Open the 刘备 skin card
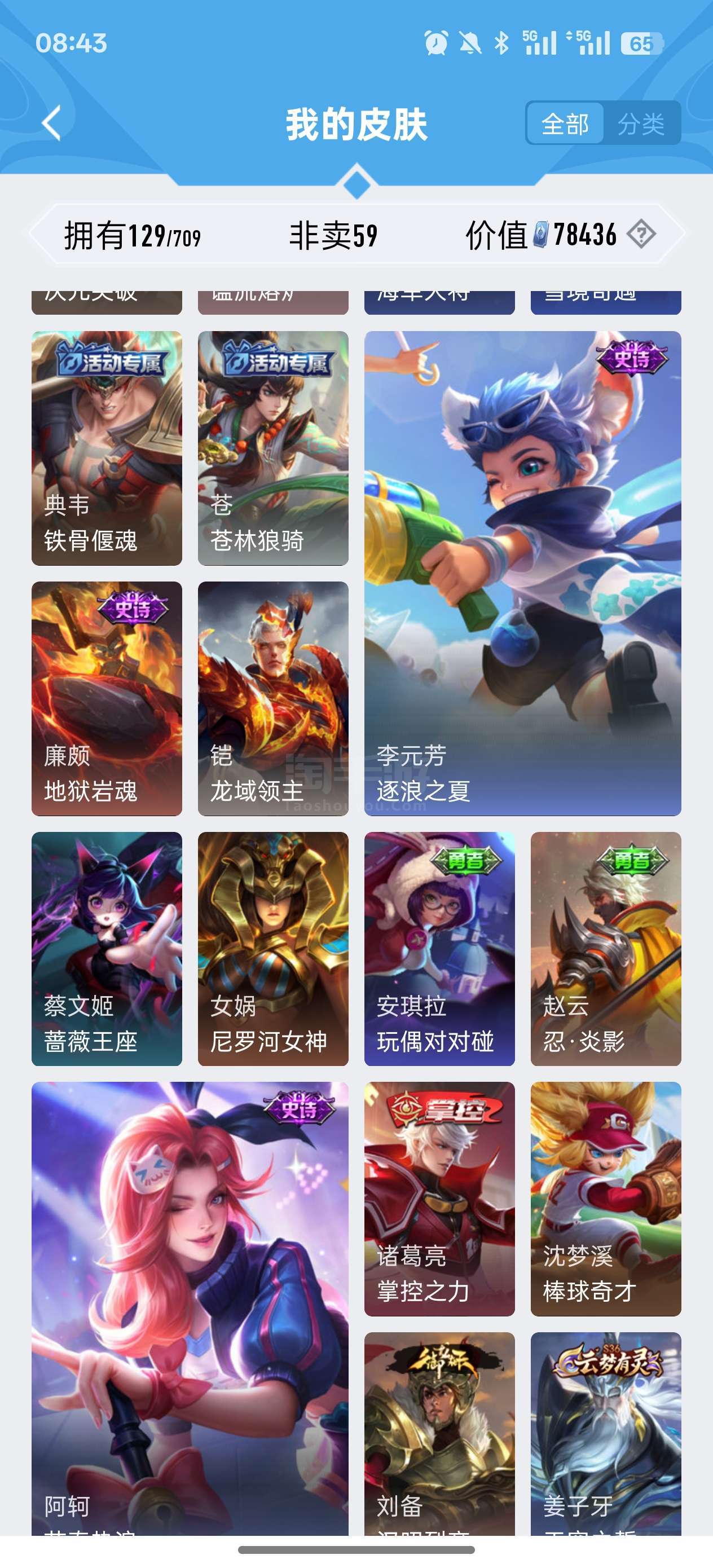The image size is (713, 1568). [439, 1433]
